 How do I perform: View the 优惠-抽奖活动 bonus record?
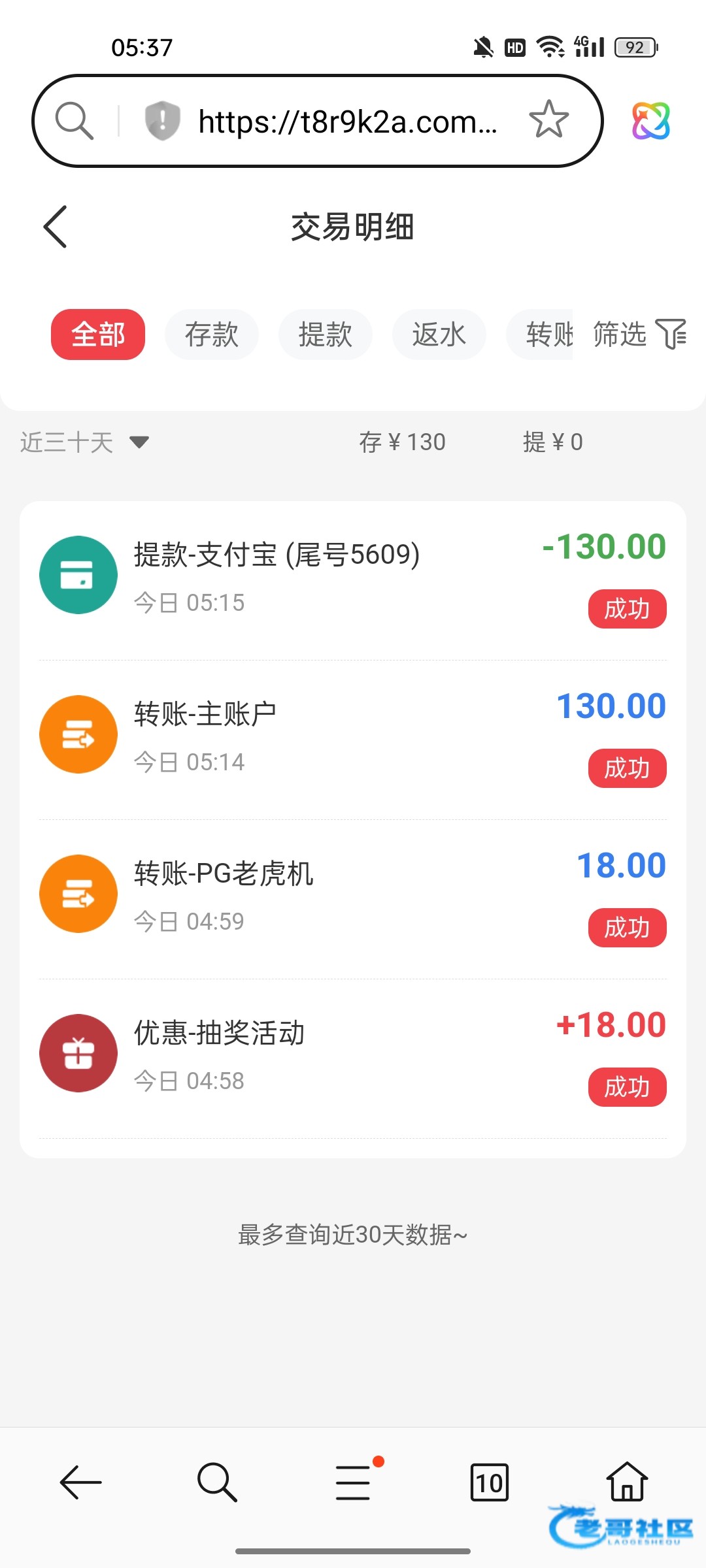[x=353, y=1054]
